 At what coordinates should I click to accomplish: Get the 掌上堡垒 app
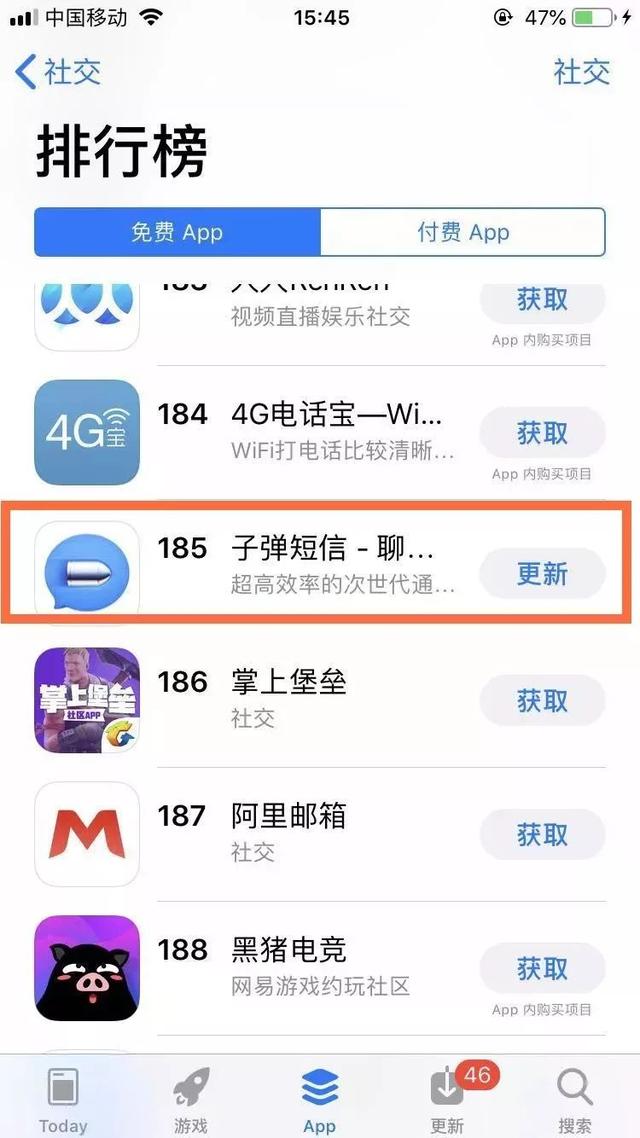542,701
